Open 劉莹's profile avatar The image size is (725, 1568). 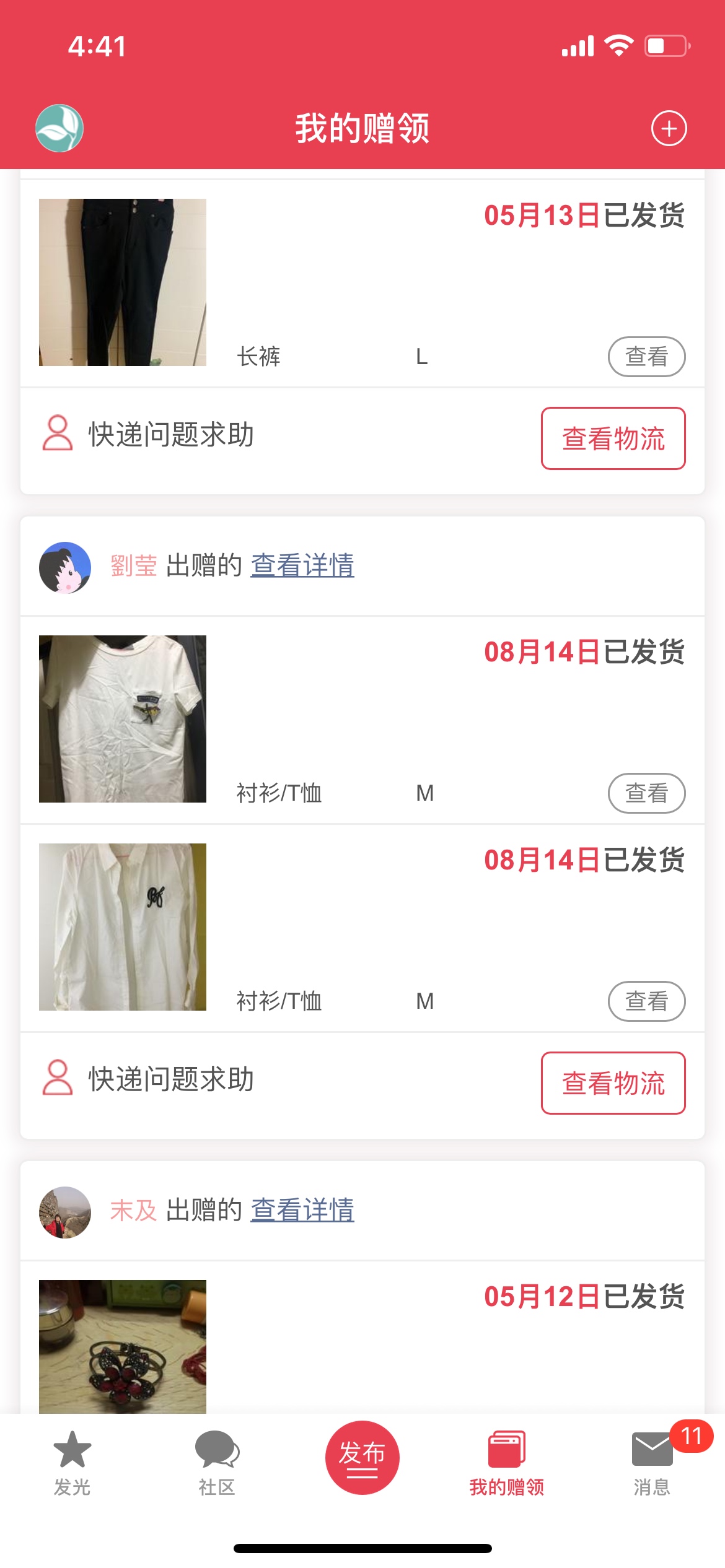pyautogui.click(x=65, y=567)
